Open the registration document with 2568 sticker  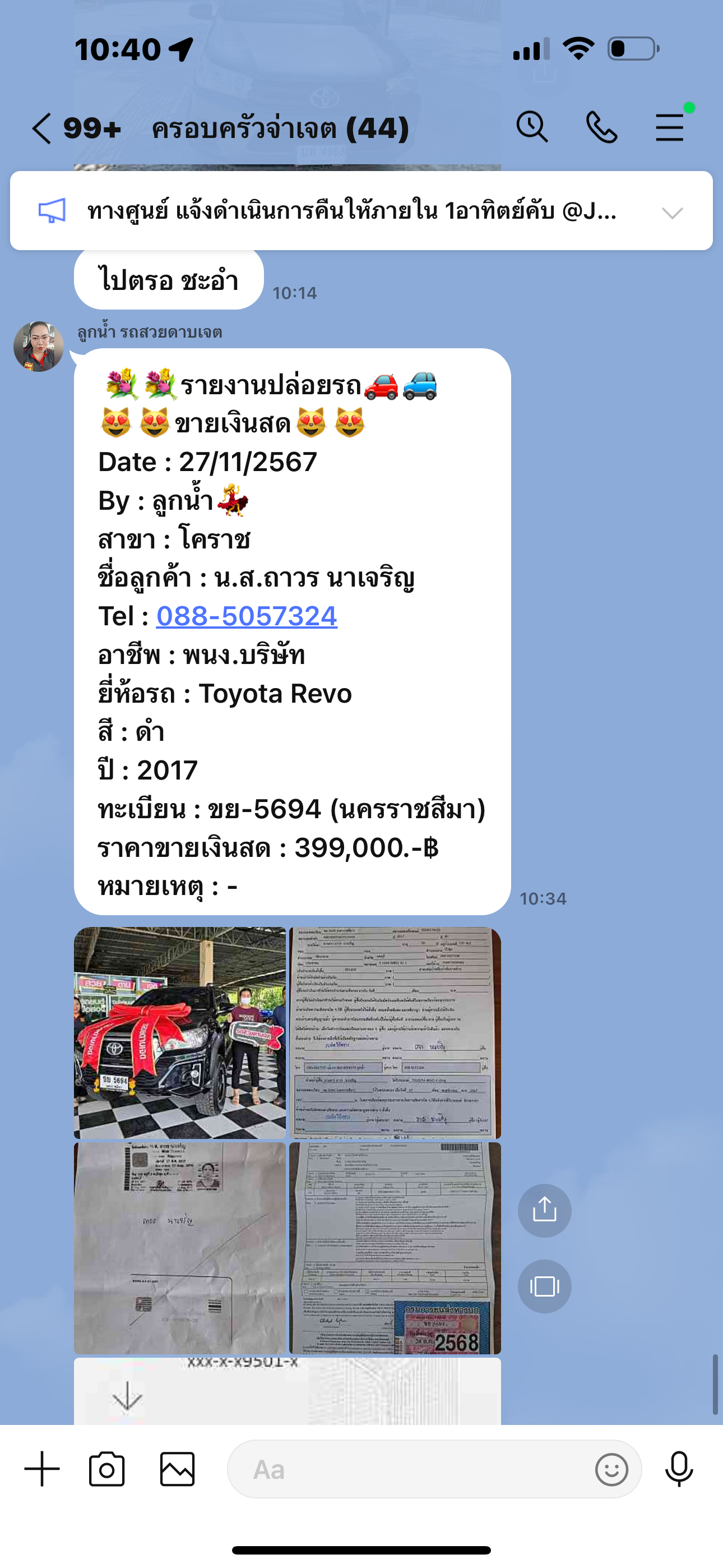point(395,1248)
